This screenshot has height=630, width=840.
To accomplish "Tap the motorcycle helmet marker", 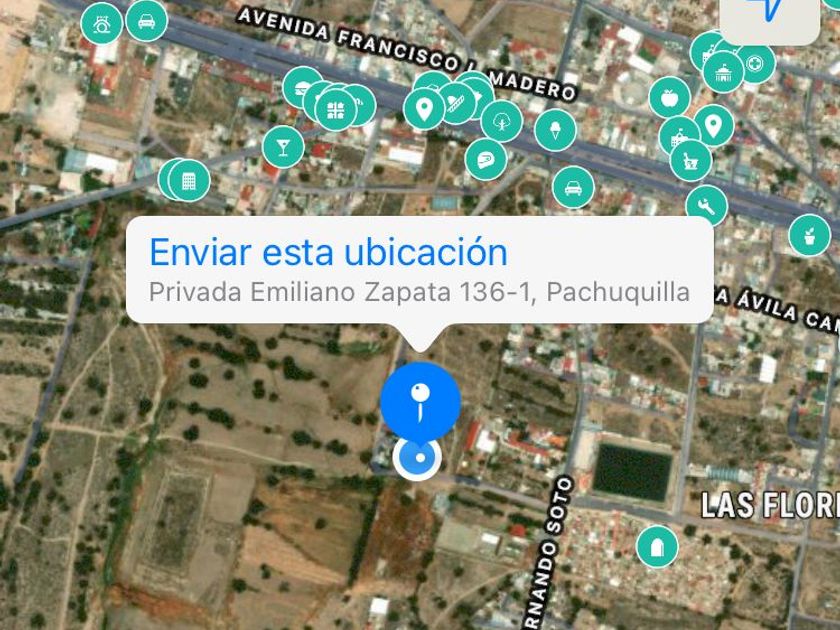I will click(485, 159).
